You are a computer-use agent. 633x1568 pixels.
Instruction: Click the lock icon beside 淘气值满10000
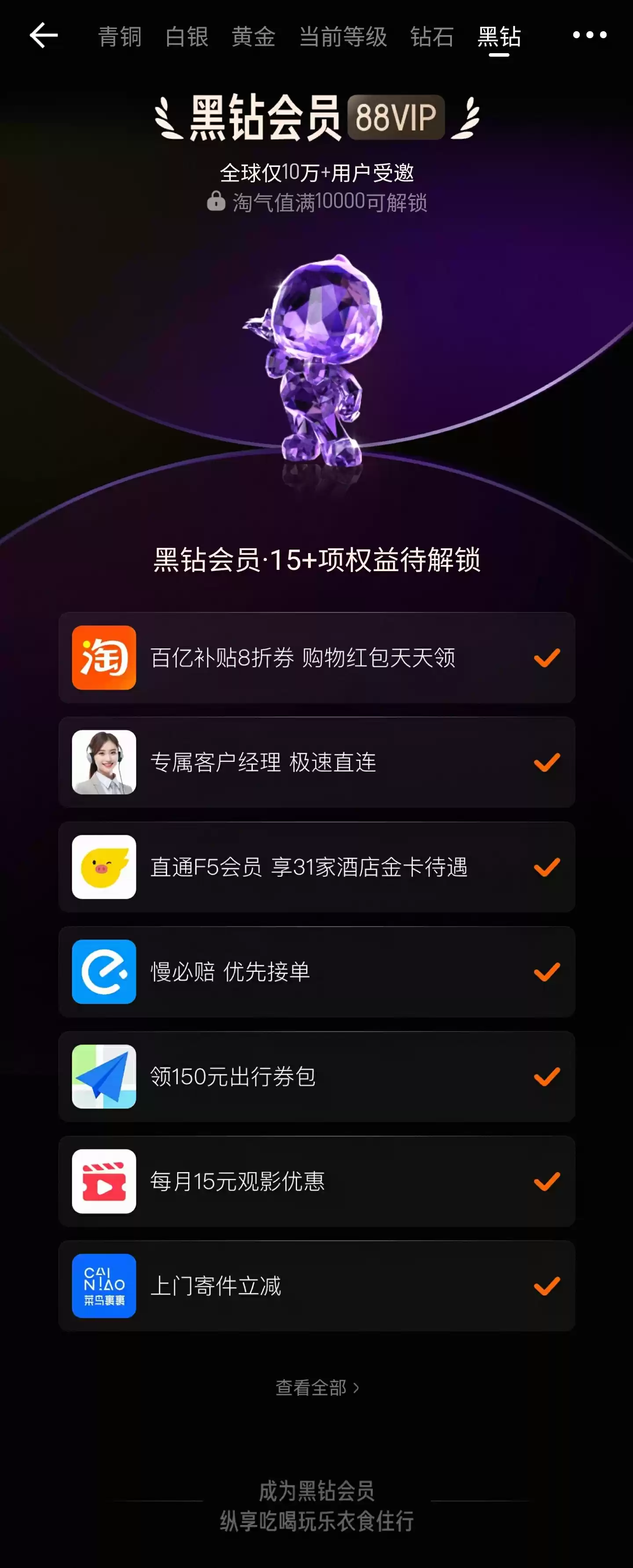217,202
